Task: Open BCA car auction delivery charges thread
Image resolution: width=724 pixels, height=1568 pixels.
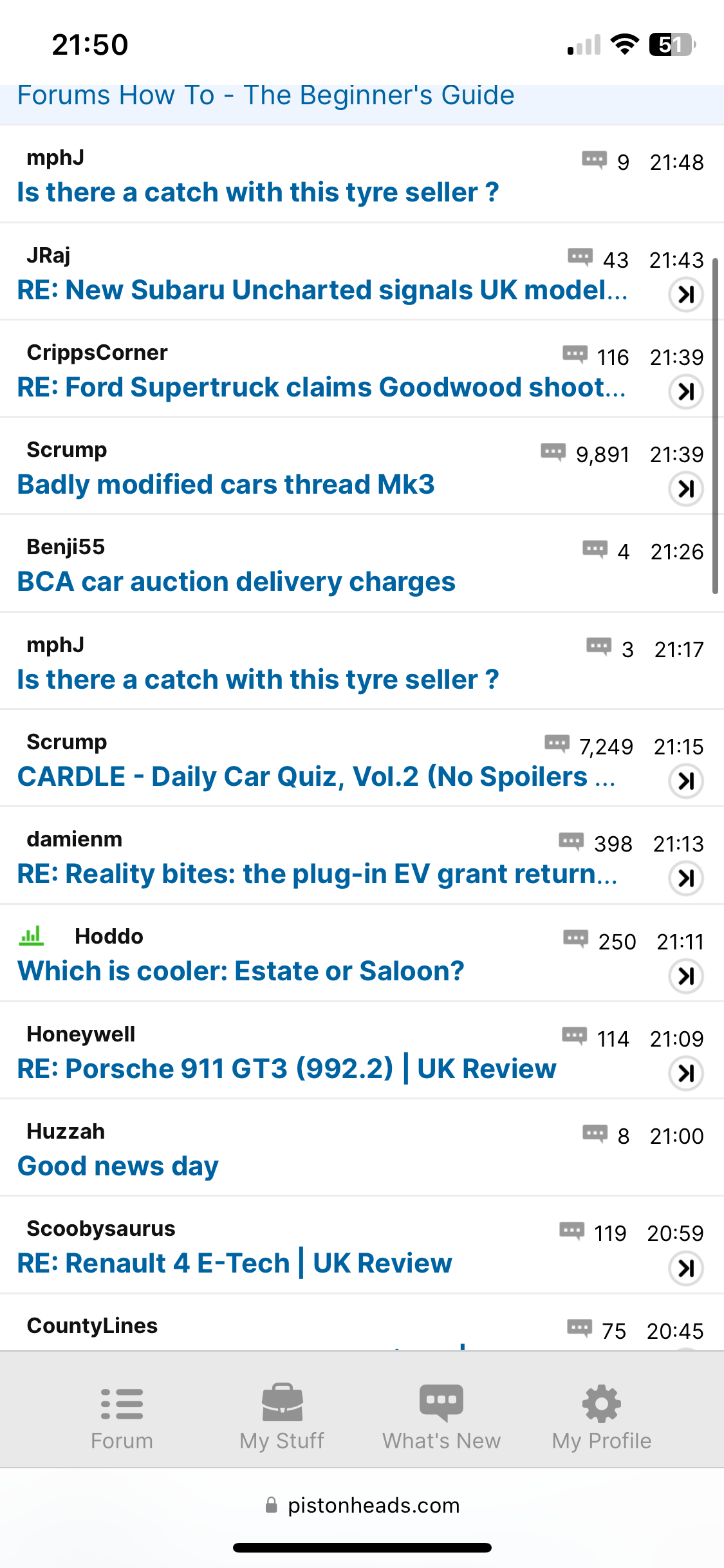Action: click(236, 582)
